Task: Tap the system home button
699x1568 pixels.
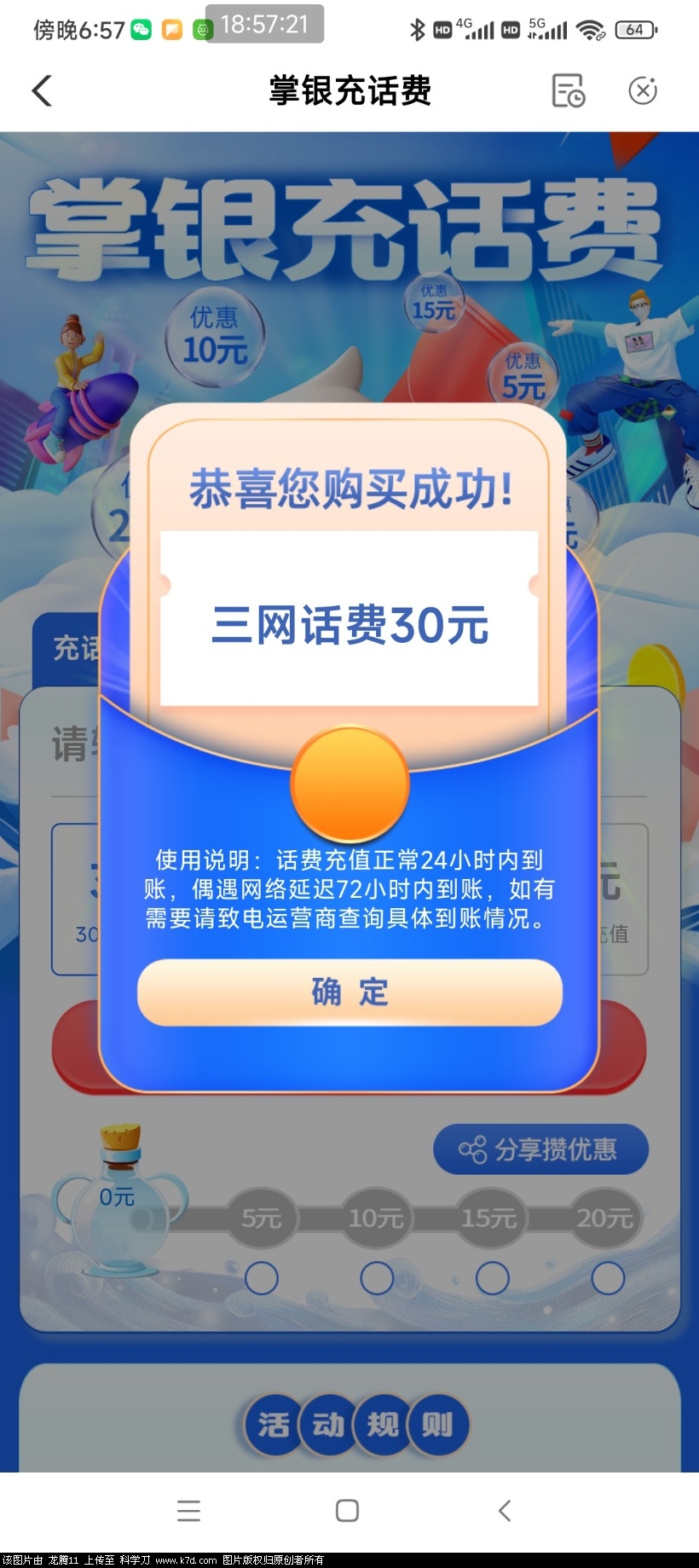Action: pos(347,1511)
